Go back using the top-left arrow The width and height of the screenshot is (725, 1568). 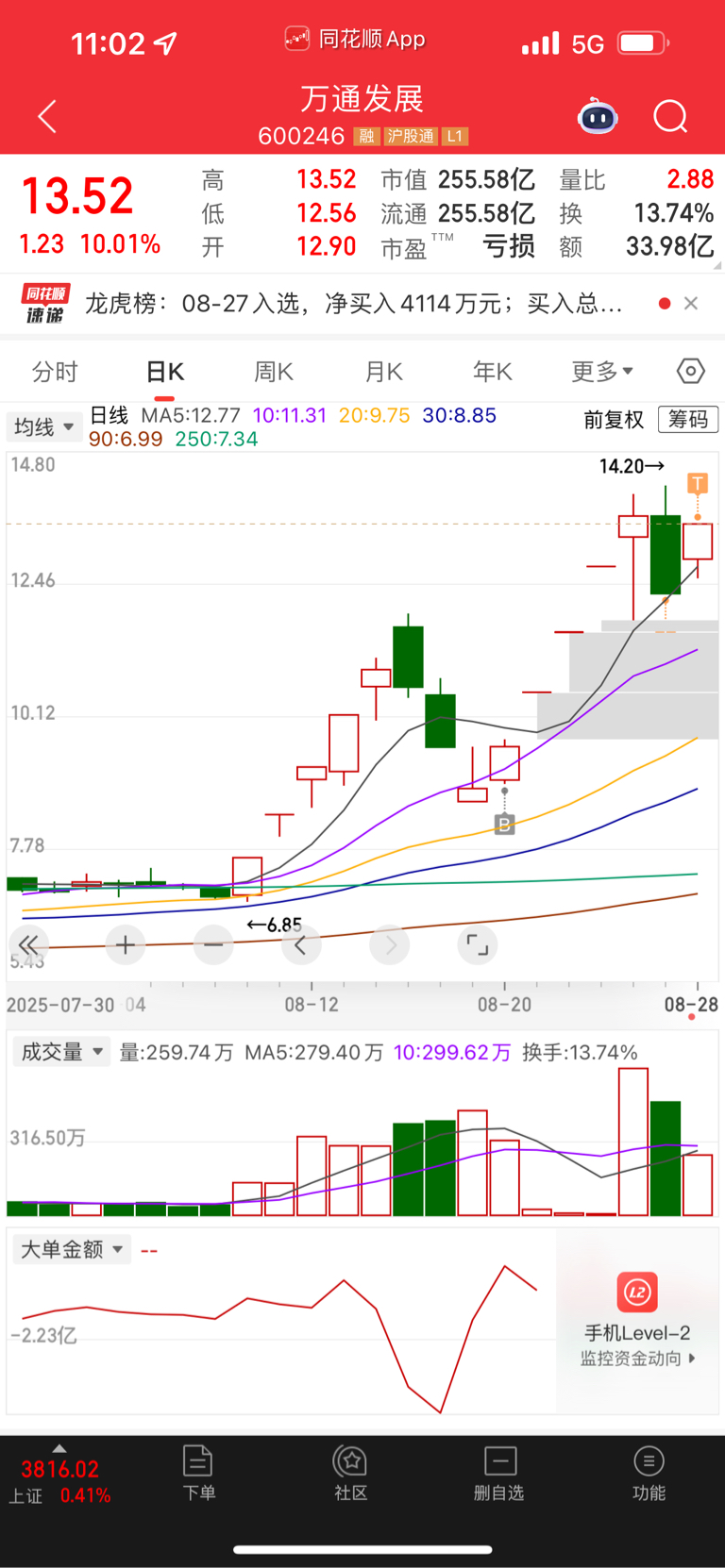point(47,117)
